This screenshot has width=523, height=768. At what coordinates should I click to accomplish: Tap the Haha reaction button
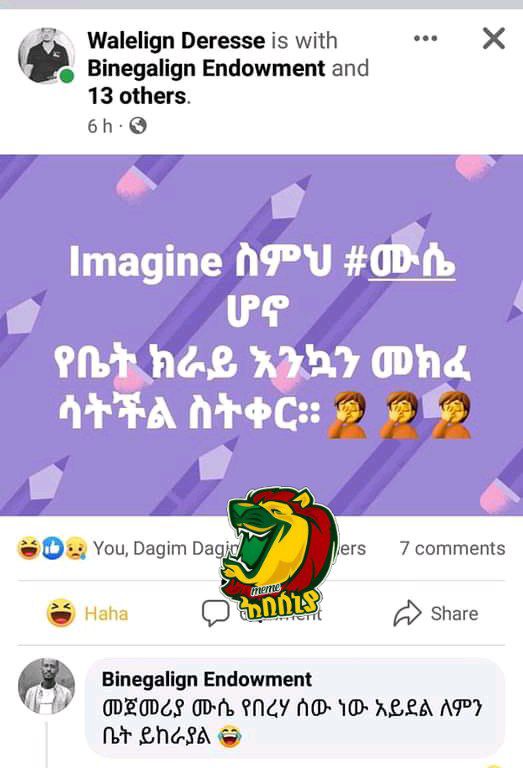tap(88, 613)
